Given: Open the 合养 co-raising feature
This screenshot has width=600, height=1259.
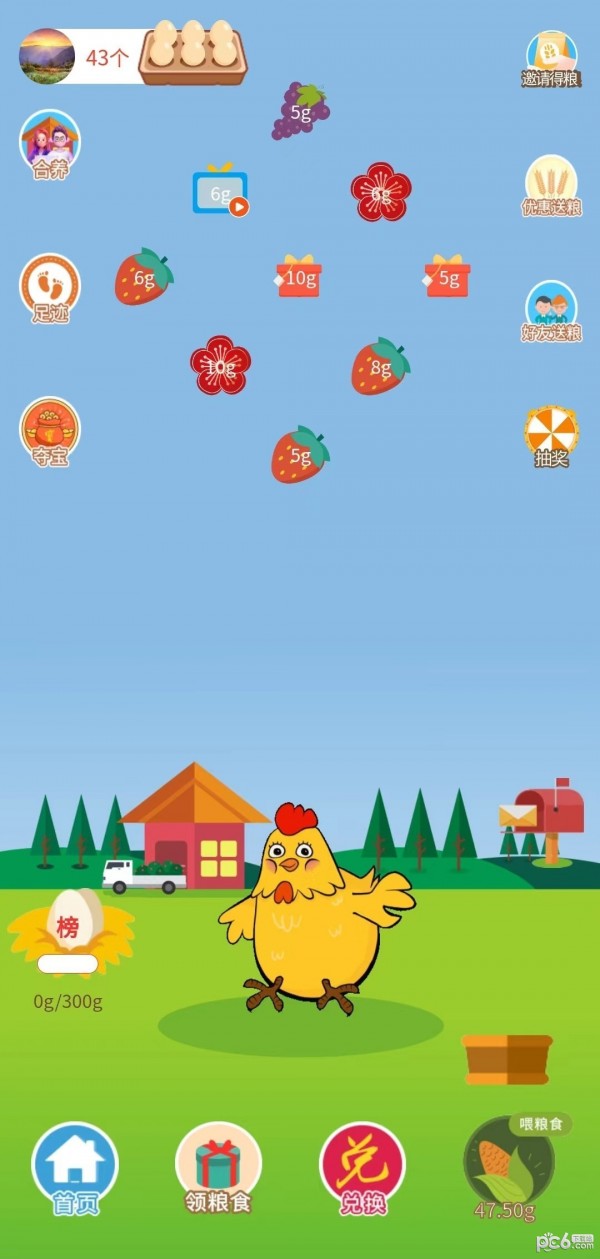Looking at the screenshot, I should point(50,145).
